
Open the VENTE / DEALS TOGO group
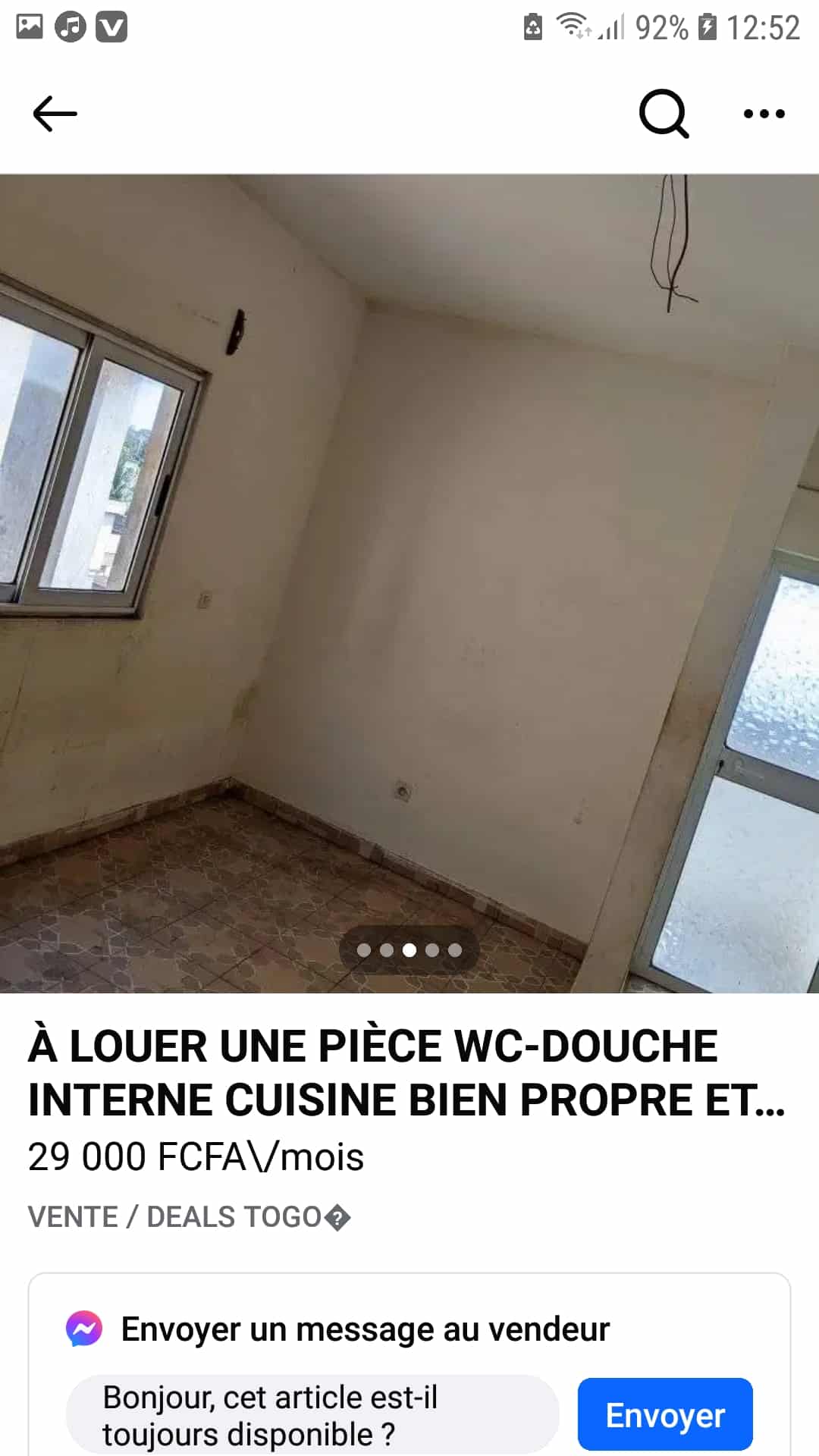pos(188,1216)
